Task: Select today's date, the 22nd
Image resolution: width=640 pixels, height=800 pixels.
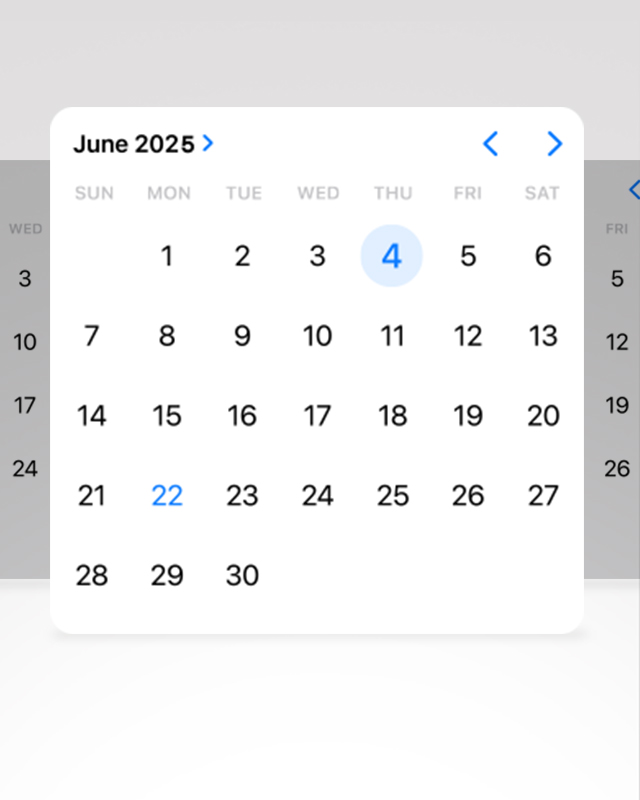Action: pyautogui.click(x=167, y=496)
